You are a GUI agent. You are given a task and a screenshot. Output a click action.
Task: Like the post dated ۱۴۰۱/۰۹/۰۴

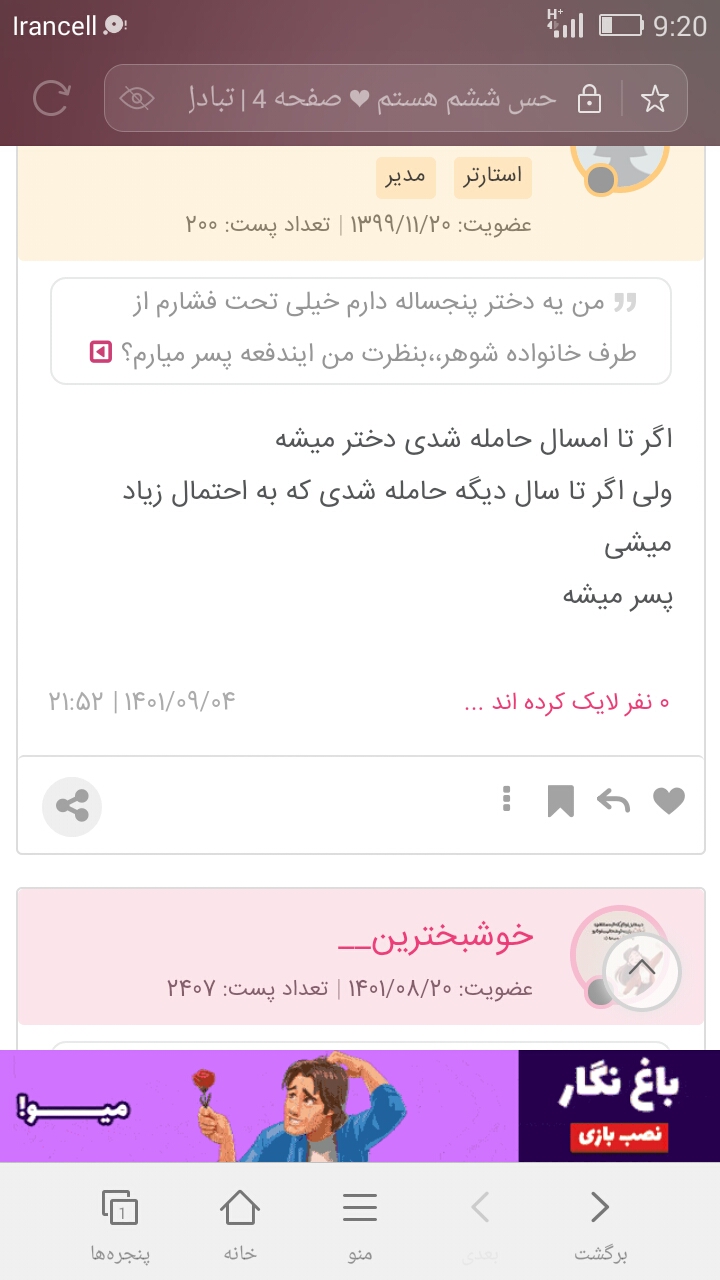[669, 800]
